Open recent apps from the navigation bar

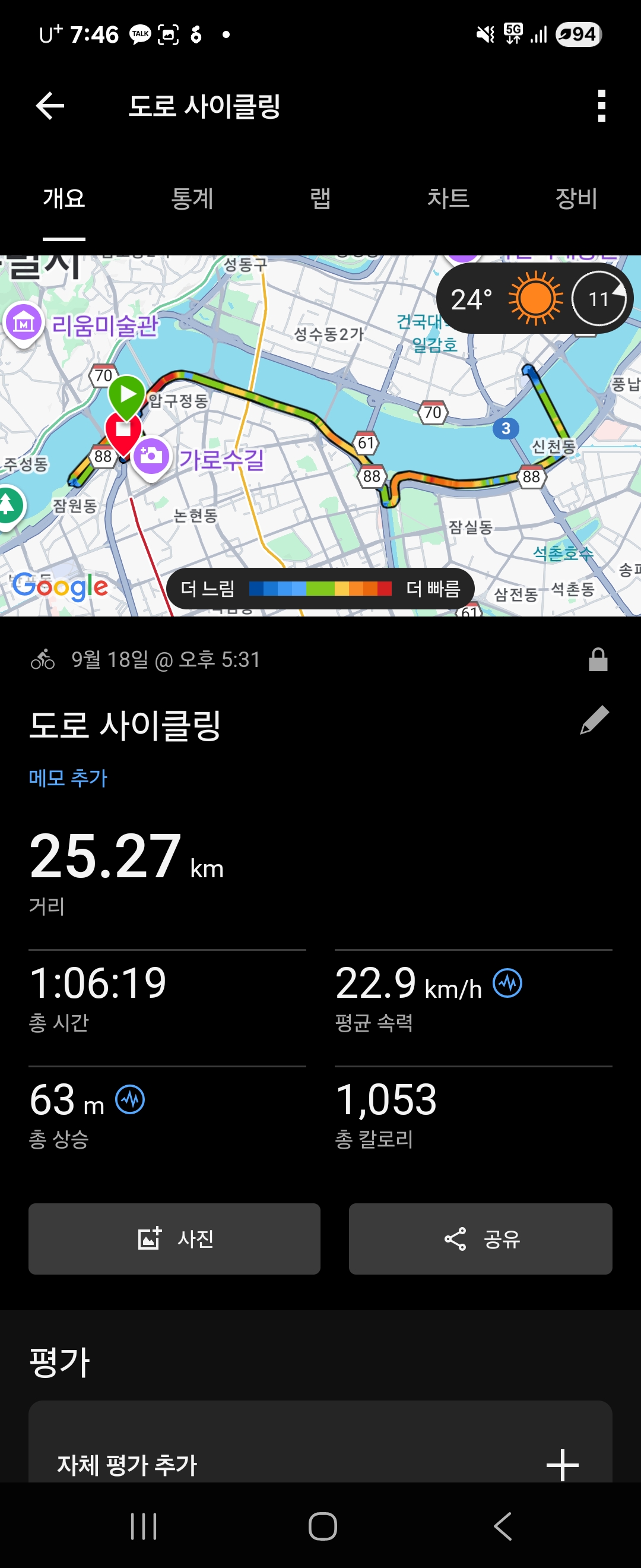(144, 1526)
